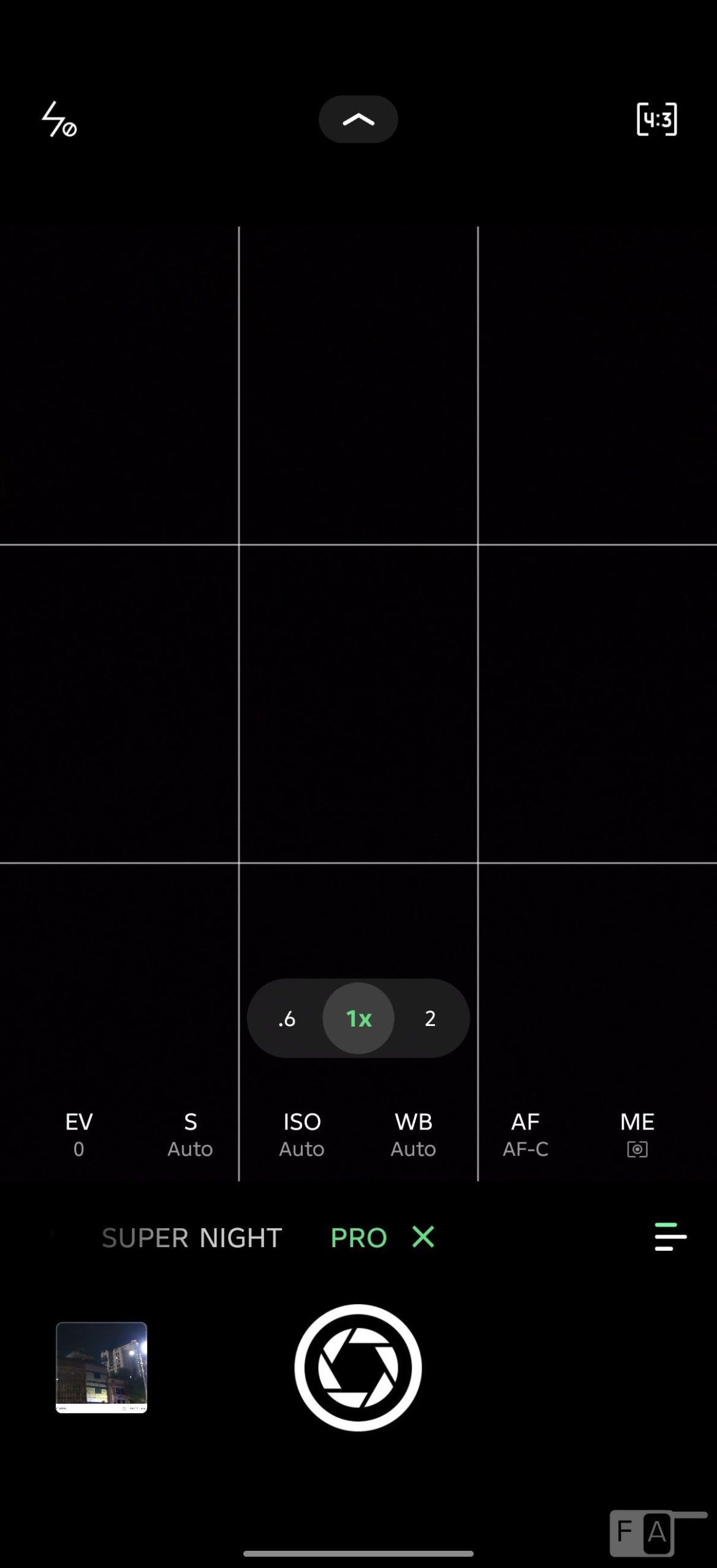Select 1x zoom level

[358, 1019]
